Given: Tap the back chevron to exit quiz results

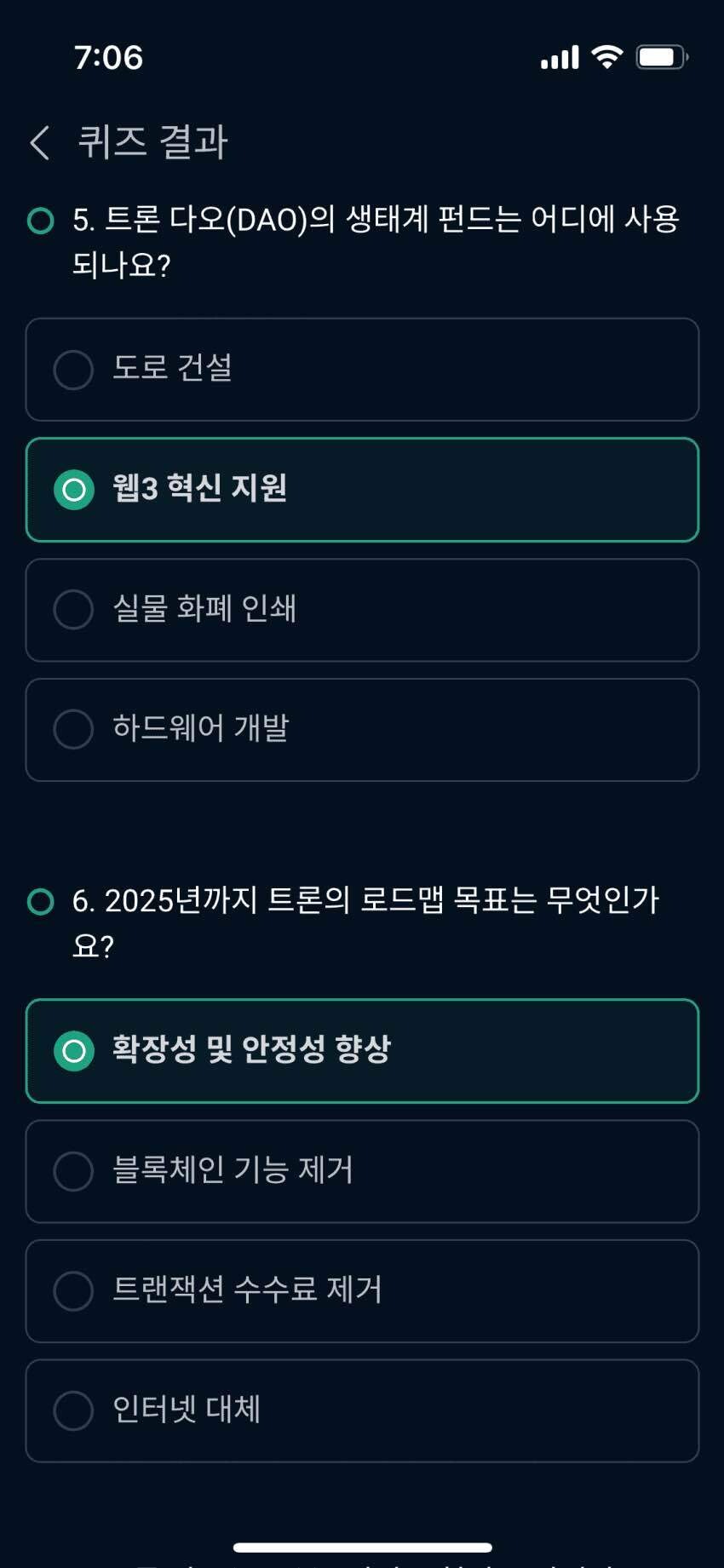Looking at the screenshot, I should tap(39, 141).
